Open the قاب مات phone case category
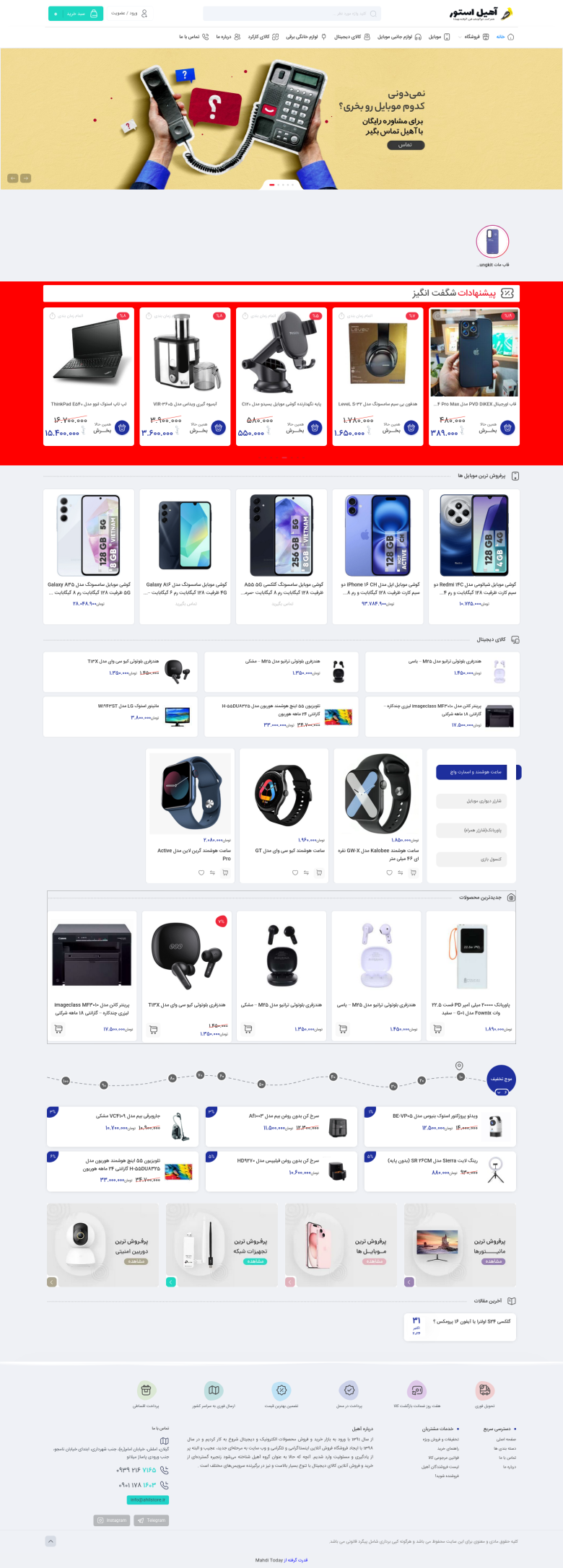563x1568 pixels. 492,242
